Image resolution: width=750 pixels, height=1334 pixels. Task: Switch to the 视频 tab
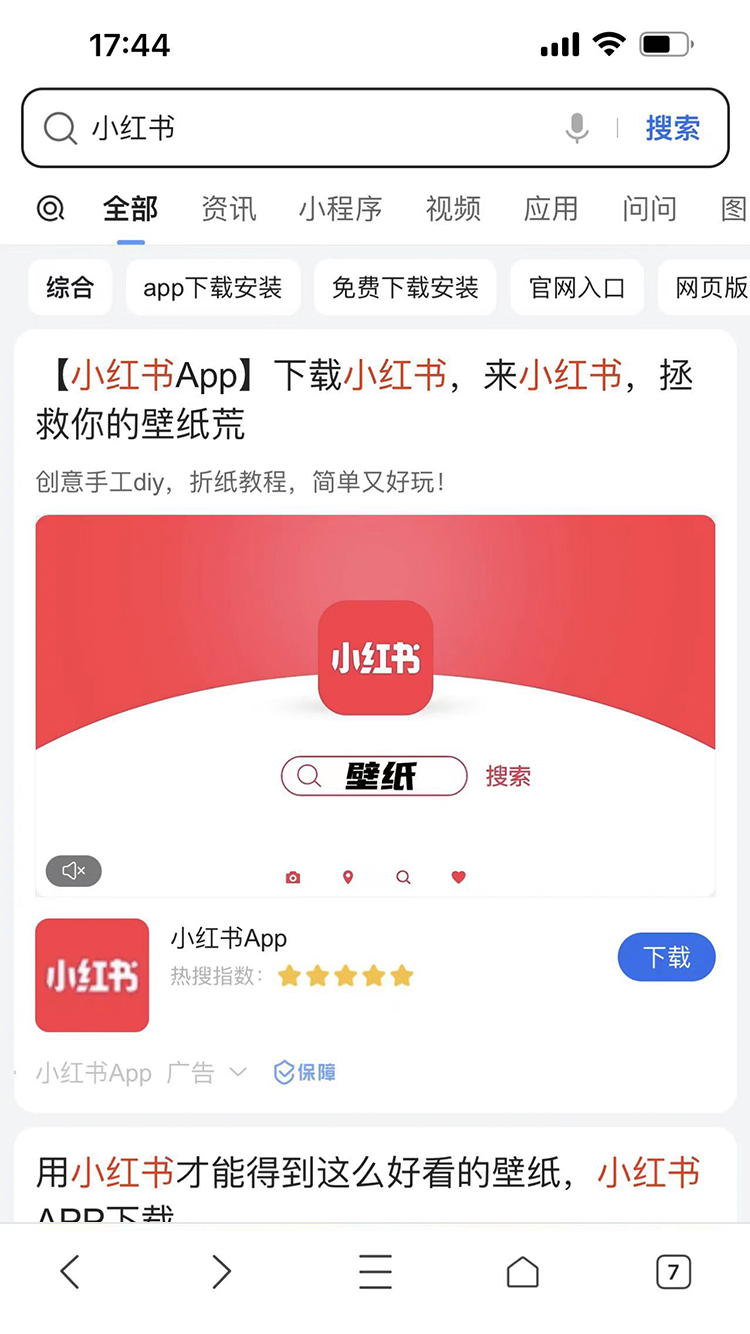pyautogui.click(x=453, y=208)
